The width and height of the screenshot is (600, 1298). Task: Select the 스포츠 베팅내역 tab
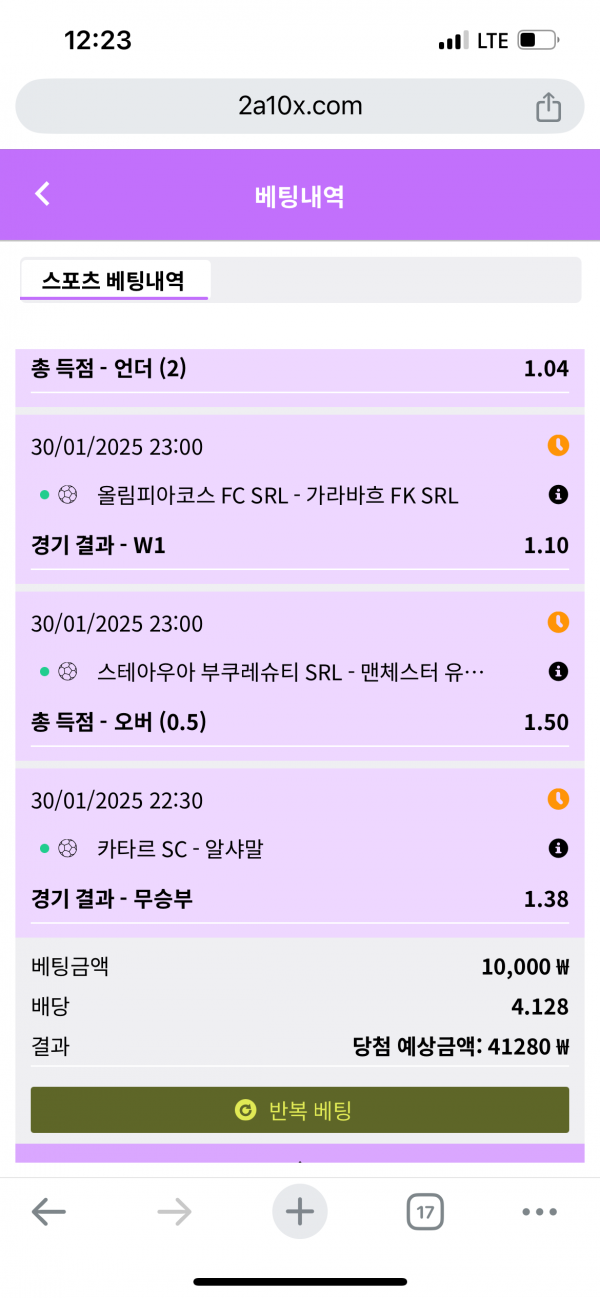pos(113,281)
